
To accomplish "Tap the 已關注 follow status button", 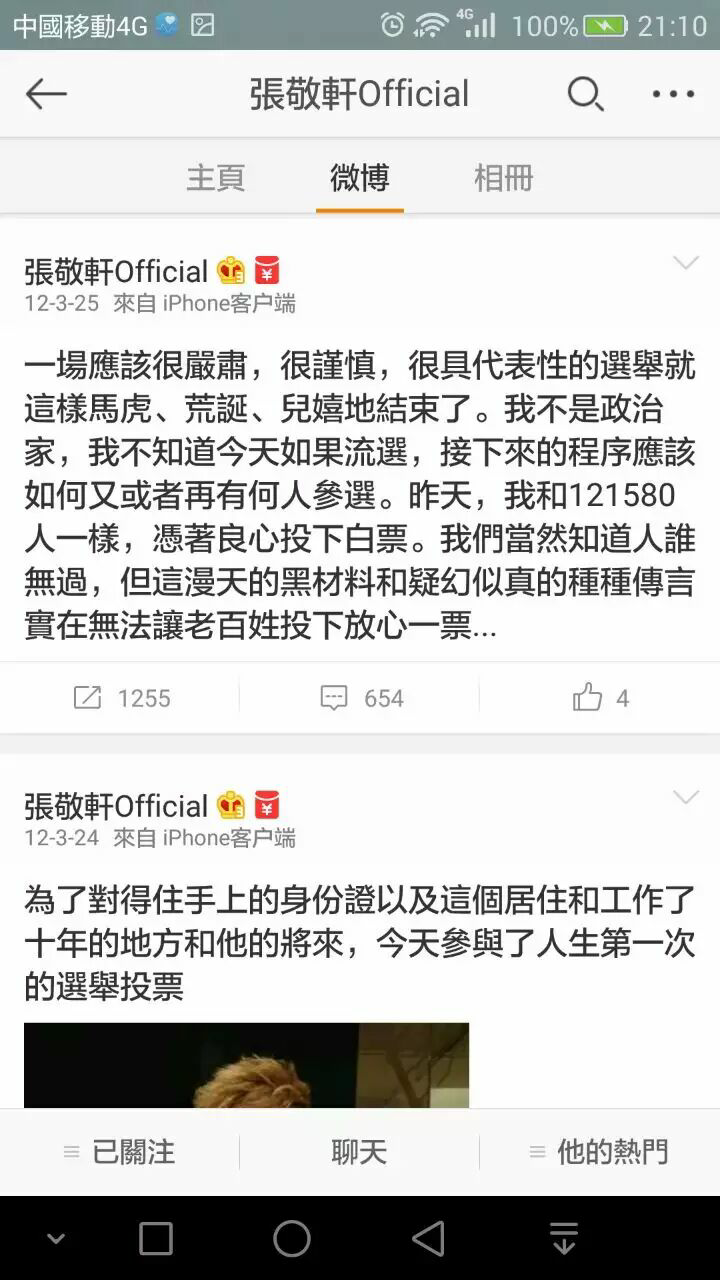I will coord(119,1152).
